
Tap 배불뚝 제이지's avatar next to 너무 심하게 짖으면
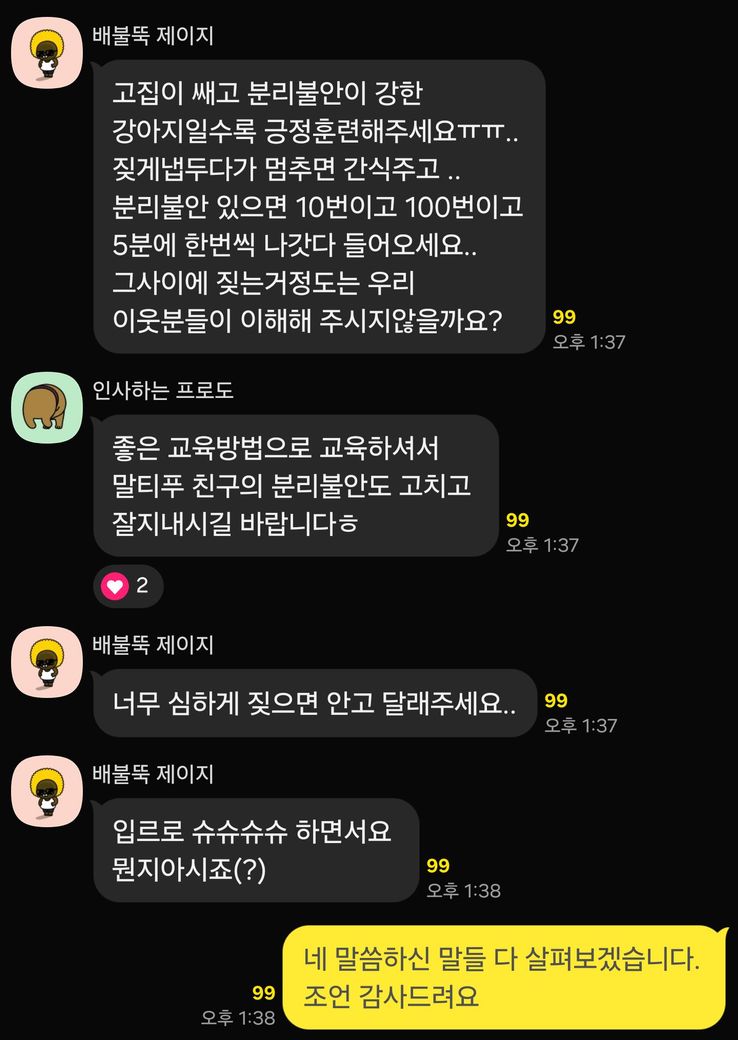pos(46,661)
